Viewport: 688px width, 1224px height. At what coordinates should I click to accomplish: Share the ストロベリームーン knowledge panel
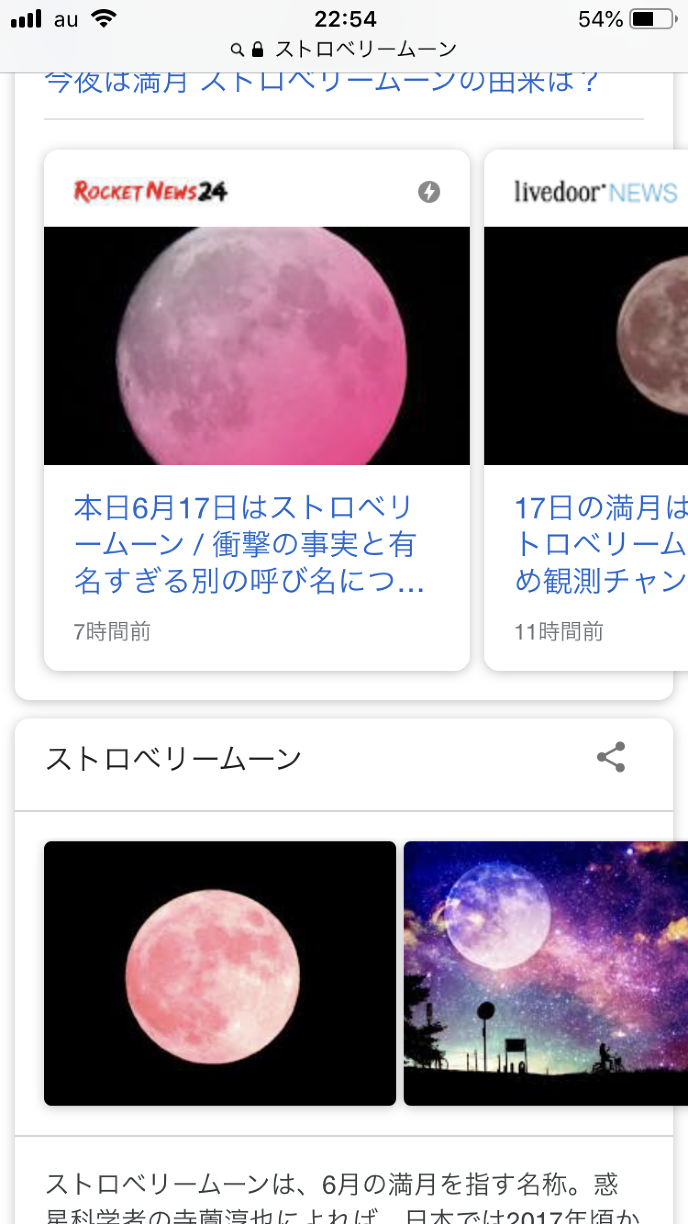click(610, 757)
